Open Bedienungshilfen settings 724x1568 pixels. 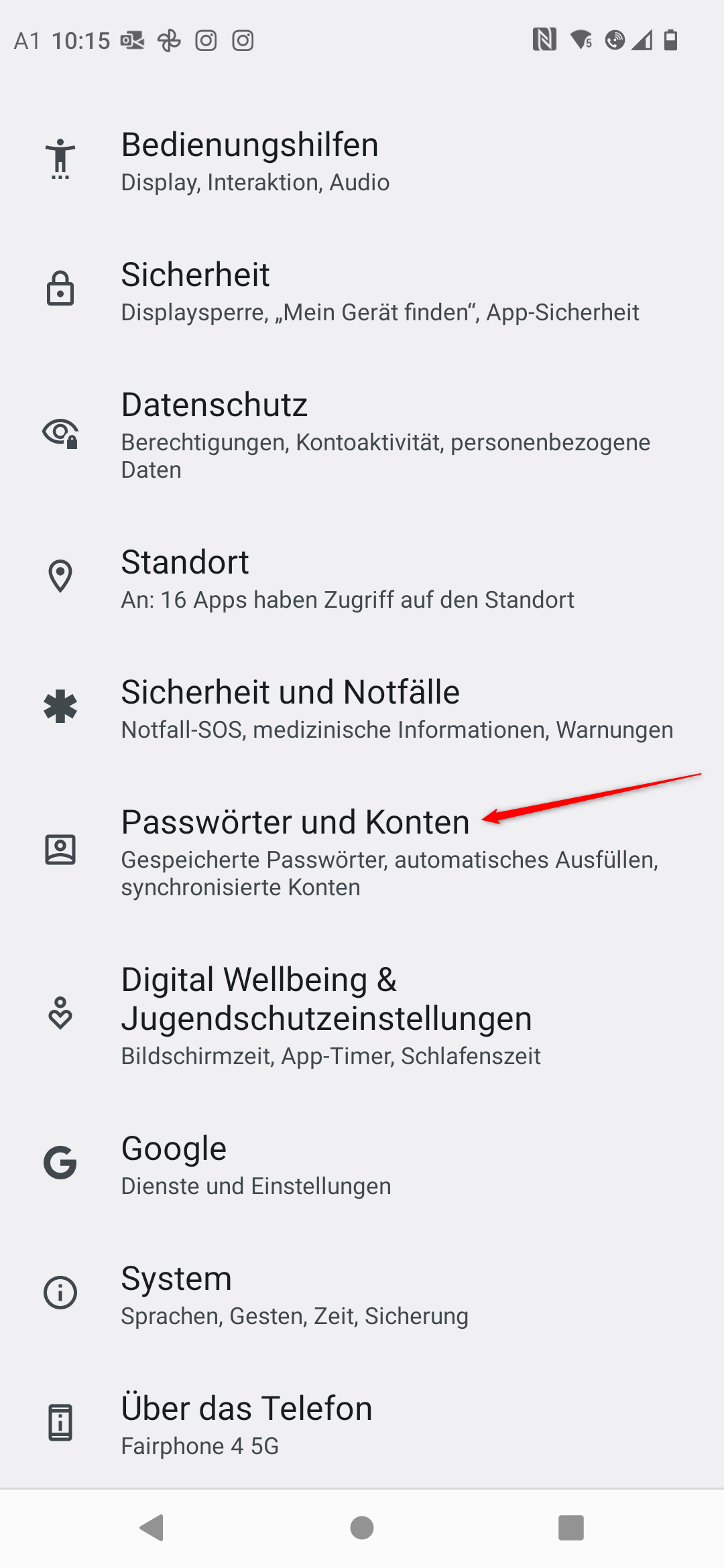pyautogui.click(x=362, y=161)
